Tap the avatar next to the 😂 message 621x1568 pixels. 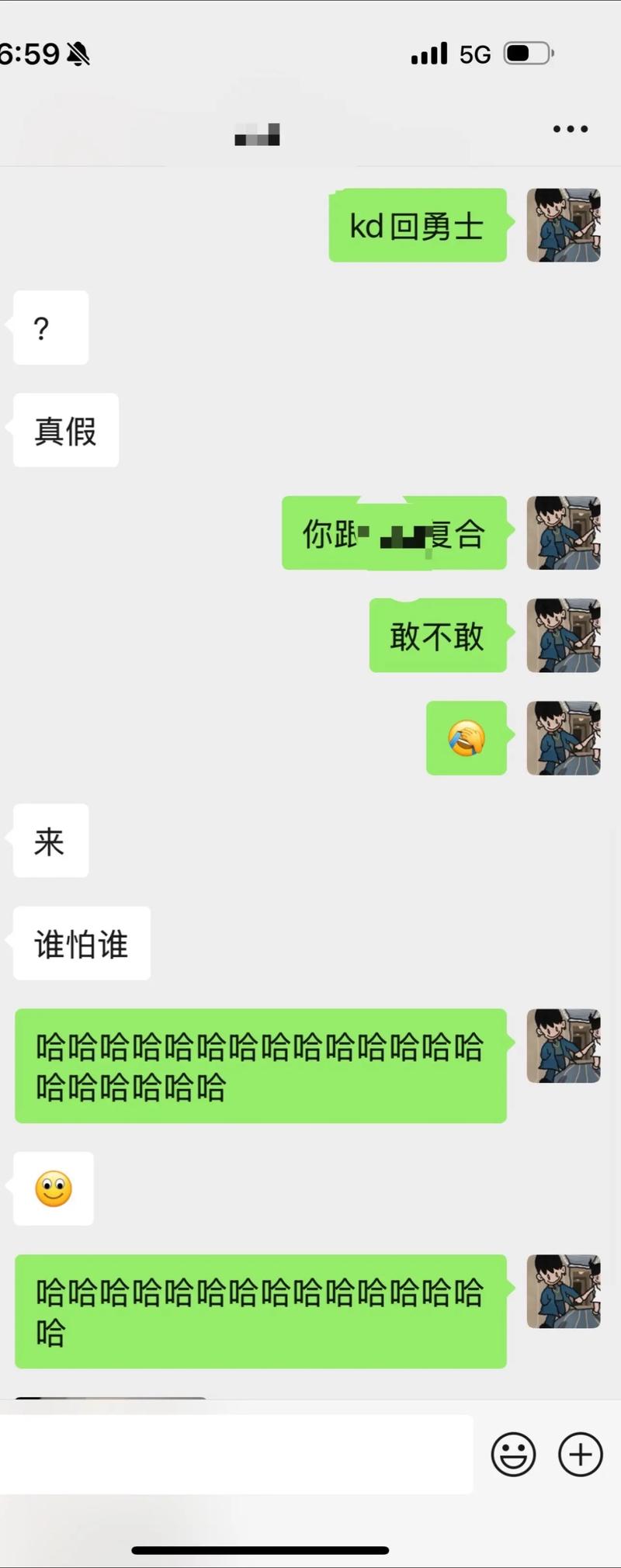[564, 739]
